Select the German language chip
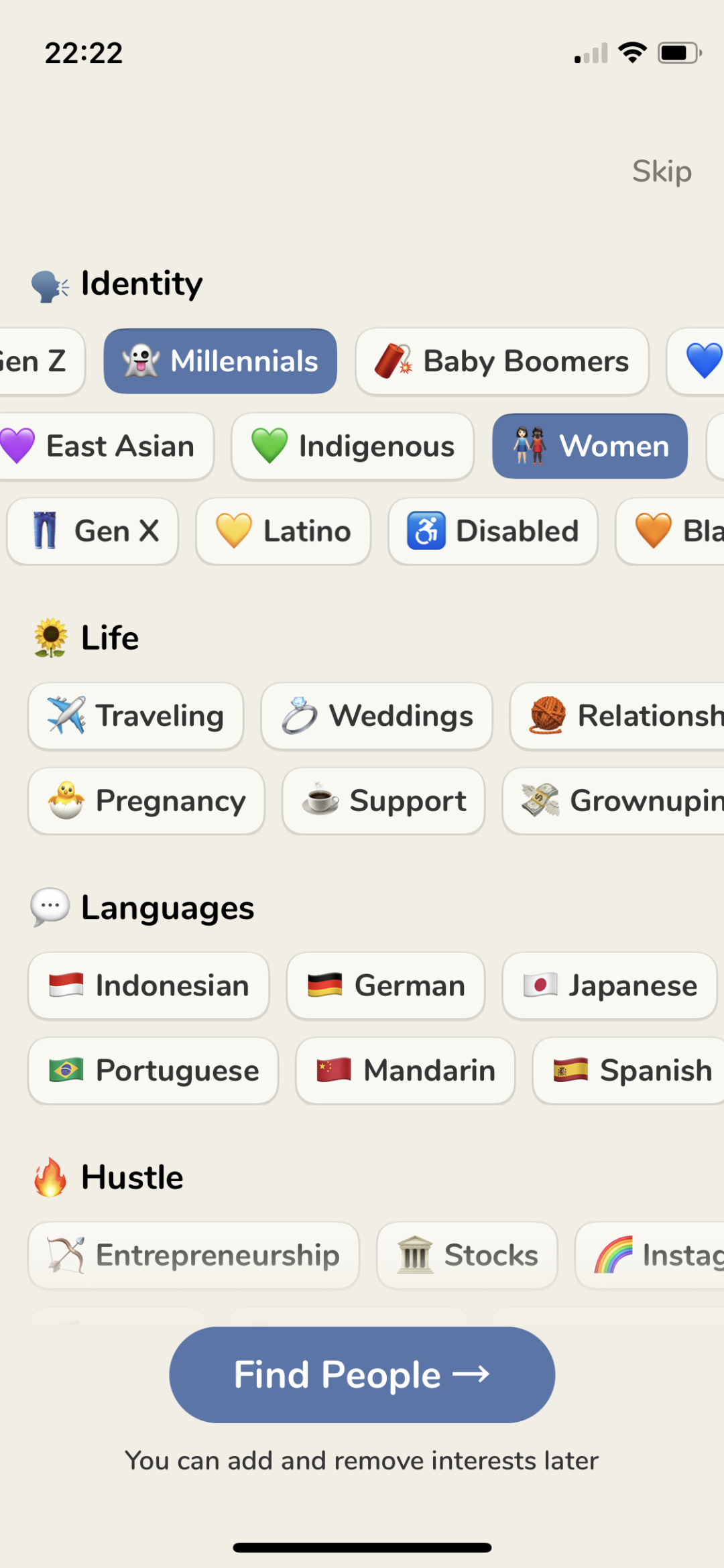 coord(385,986)
